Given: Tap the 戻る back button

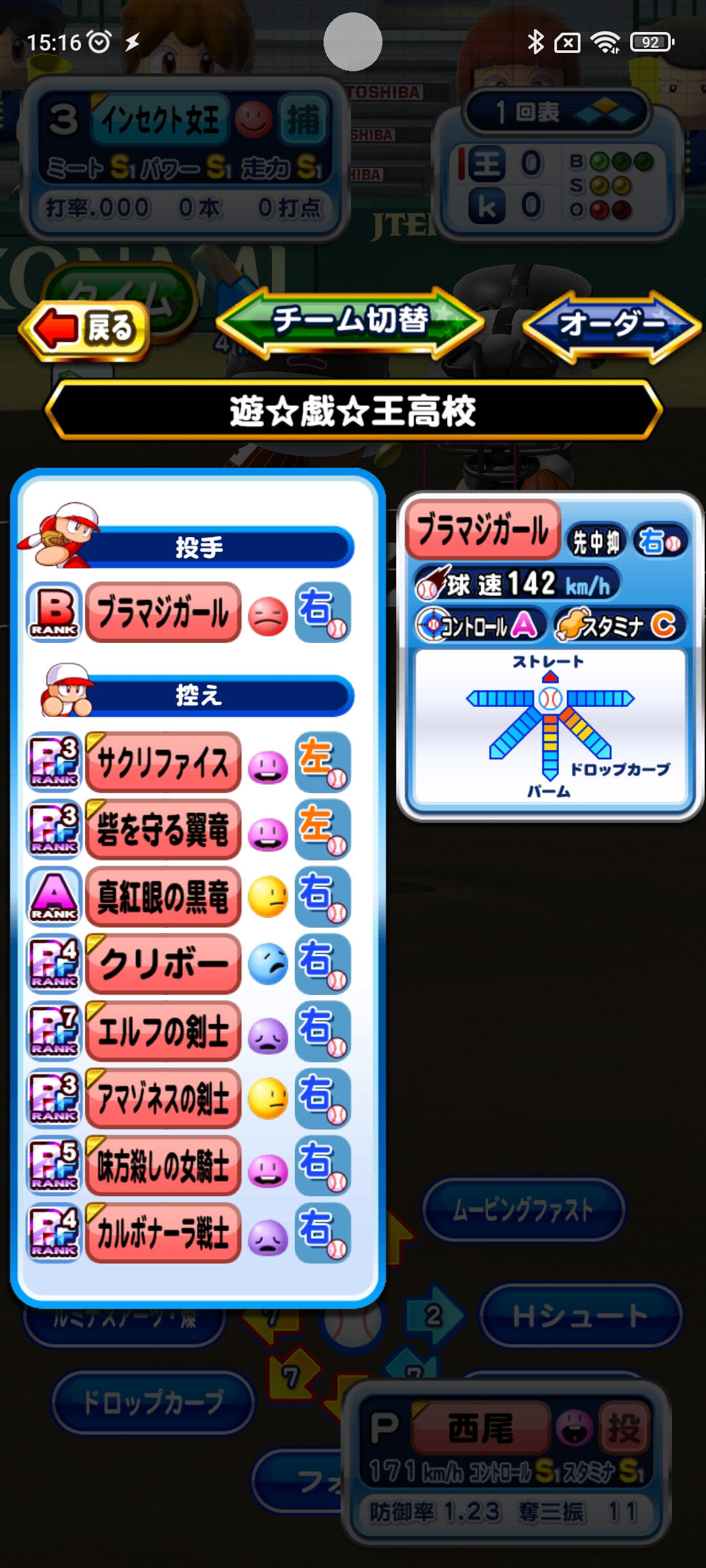Looking at the screenshot, I should click(x=86, y=328).
